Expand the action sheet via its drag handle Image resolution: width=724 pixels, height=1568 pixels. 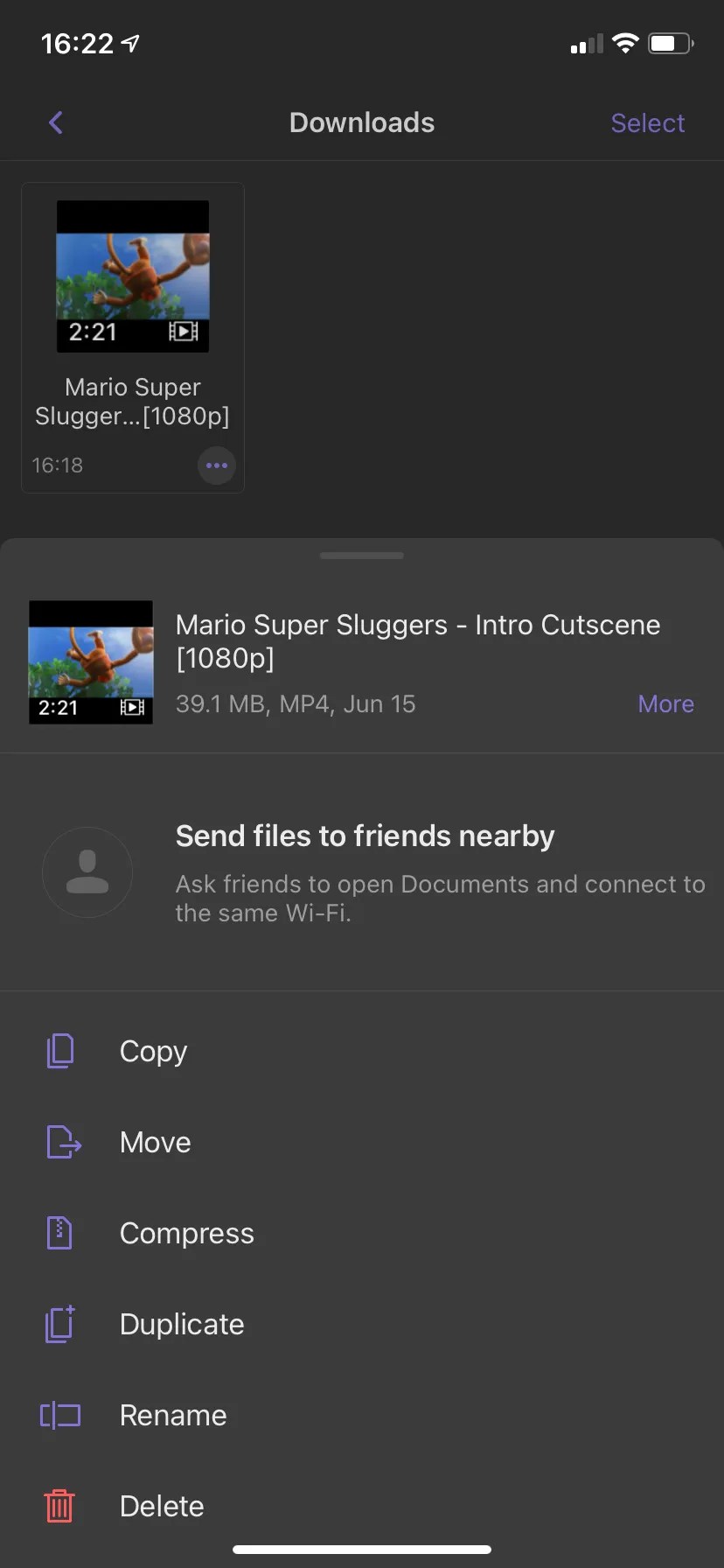tap(361, 555)
